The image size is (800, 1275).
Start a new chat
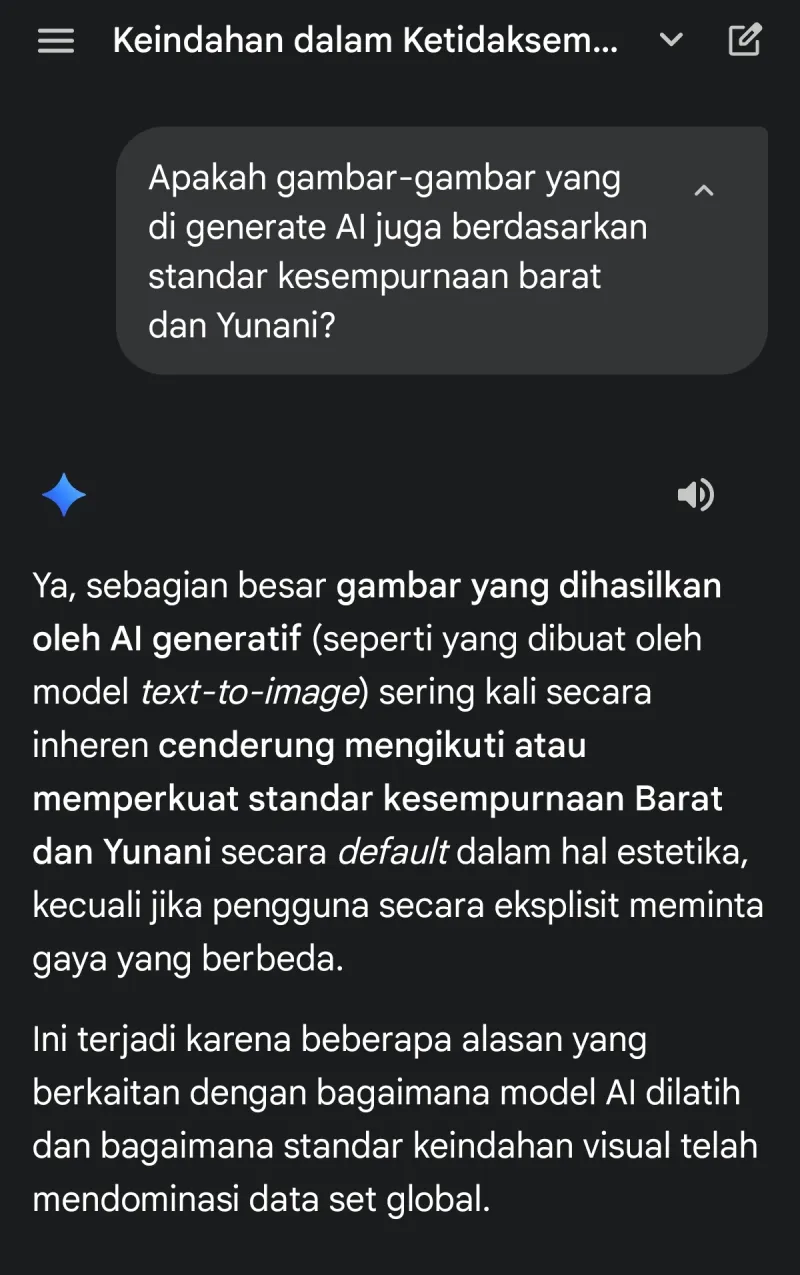pyautogui.click(x=745, y=41)
